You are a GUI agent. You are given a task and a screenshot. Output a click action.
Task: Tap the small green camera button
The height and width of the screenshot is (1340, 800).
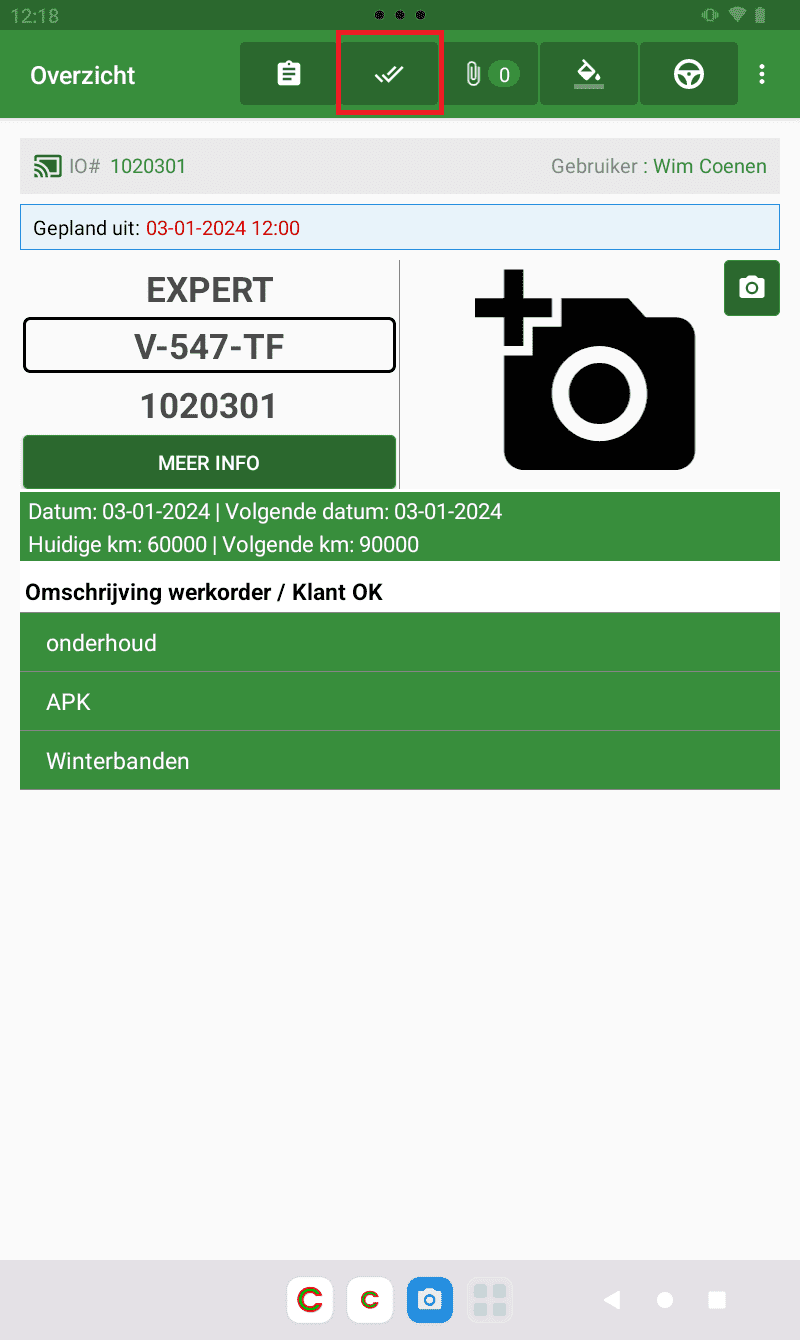coord(752,288)
